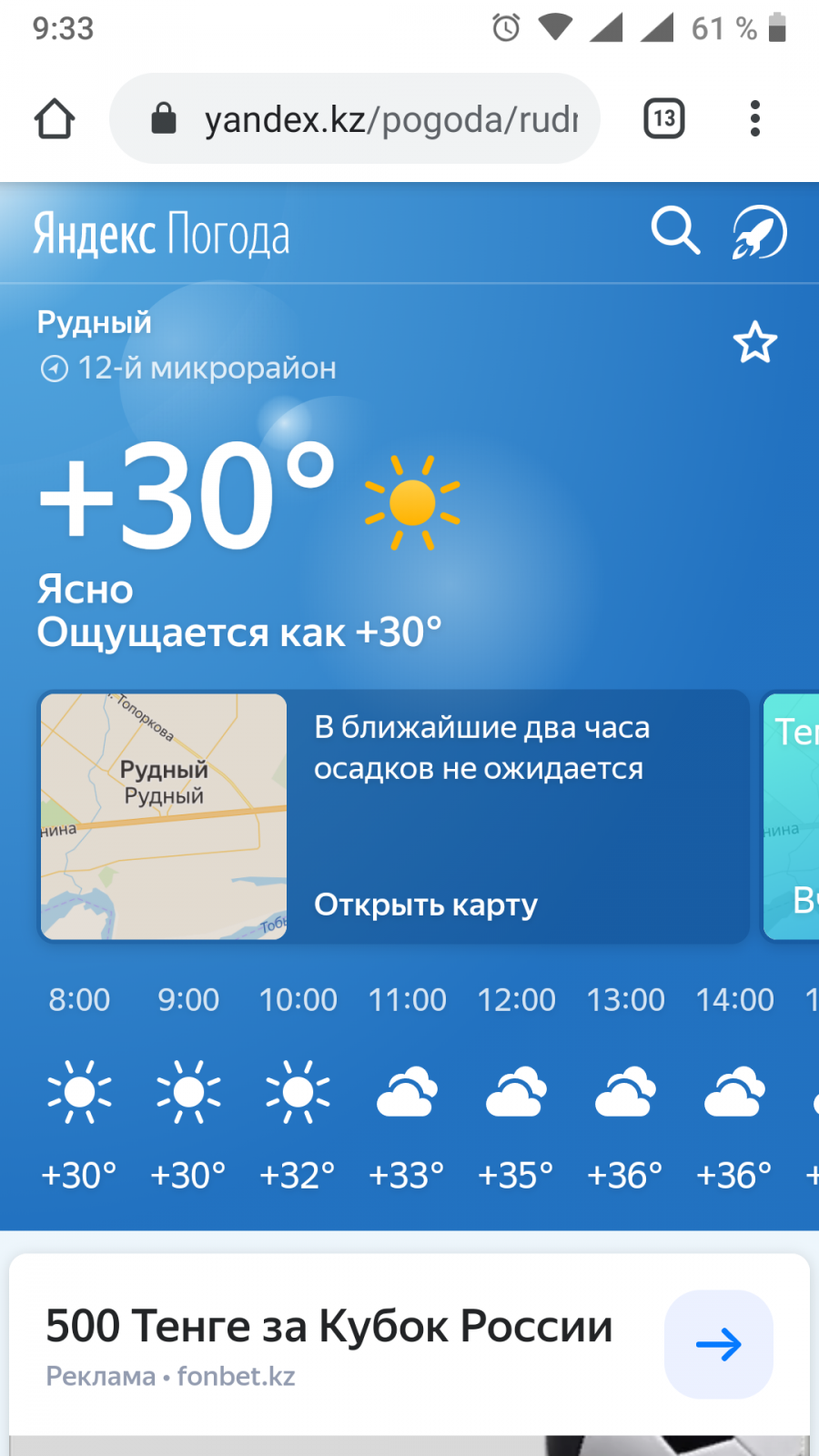The height and width of the screenshot is (1456, 819).
Task: Tap Открыть карту
Action: click(426, 905)
